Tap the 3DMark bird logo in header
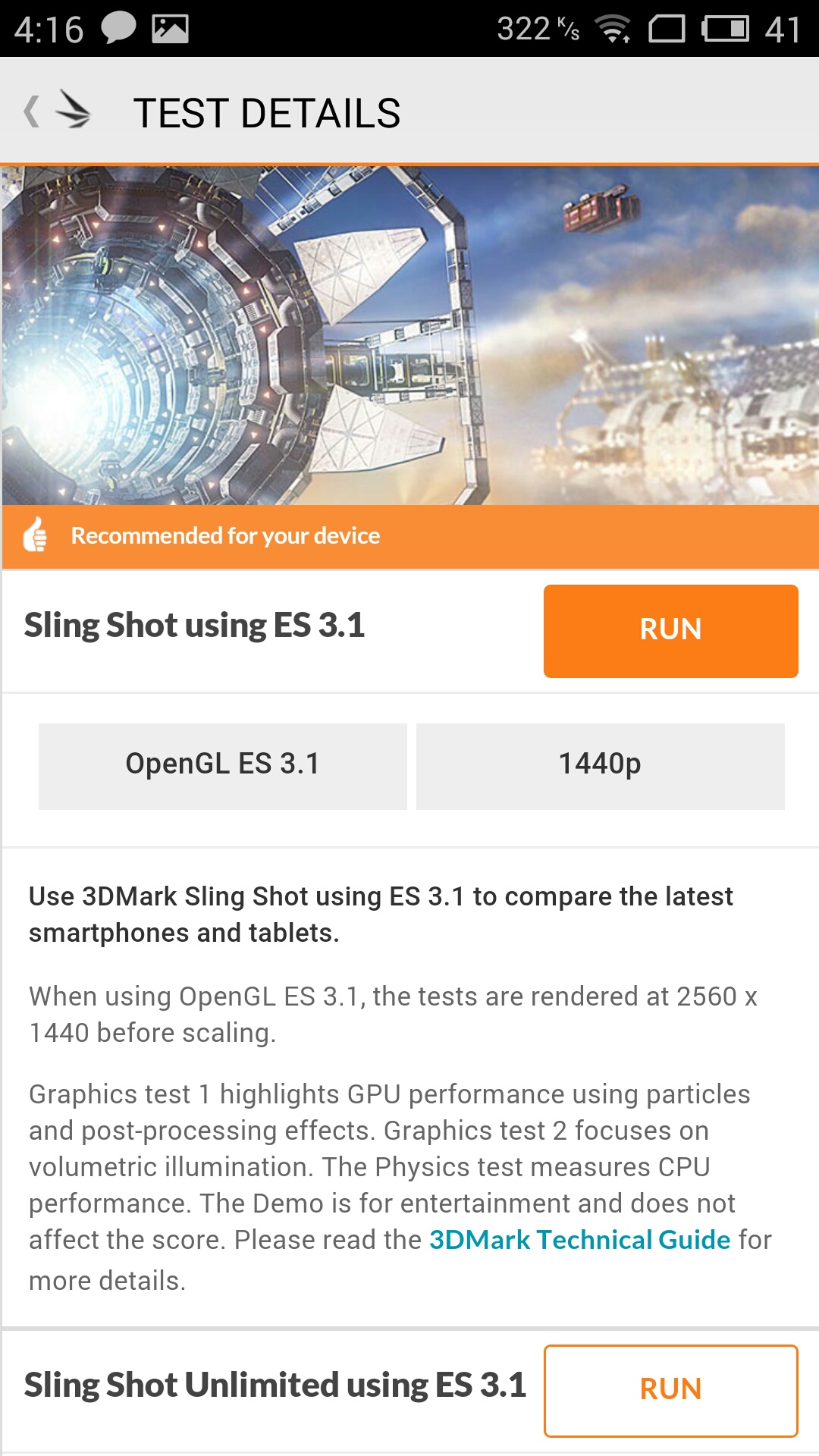 click(x=74, y=112)
